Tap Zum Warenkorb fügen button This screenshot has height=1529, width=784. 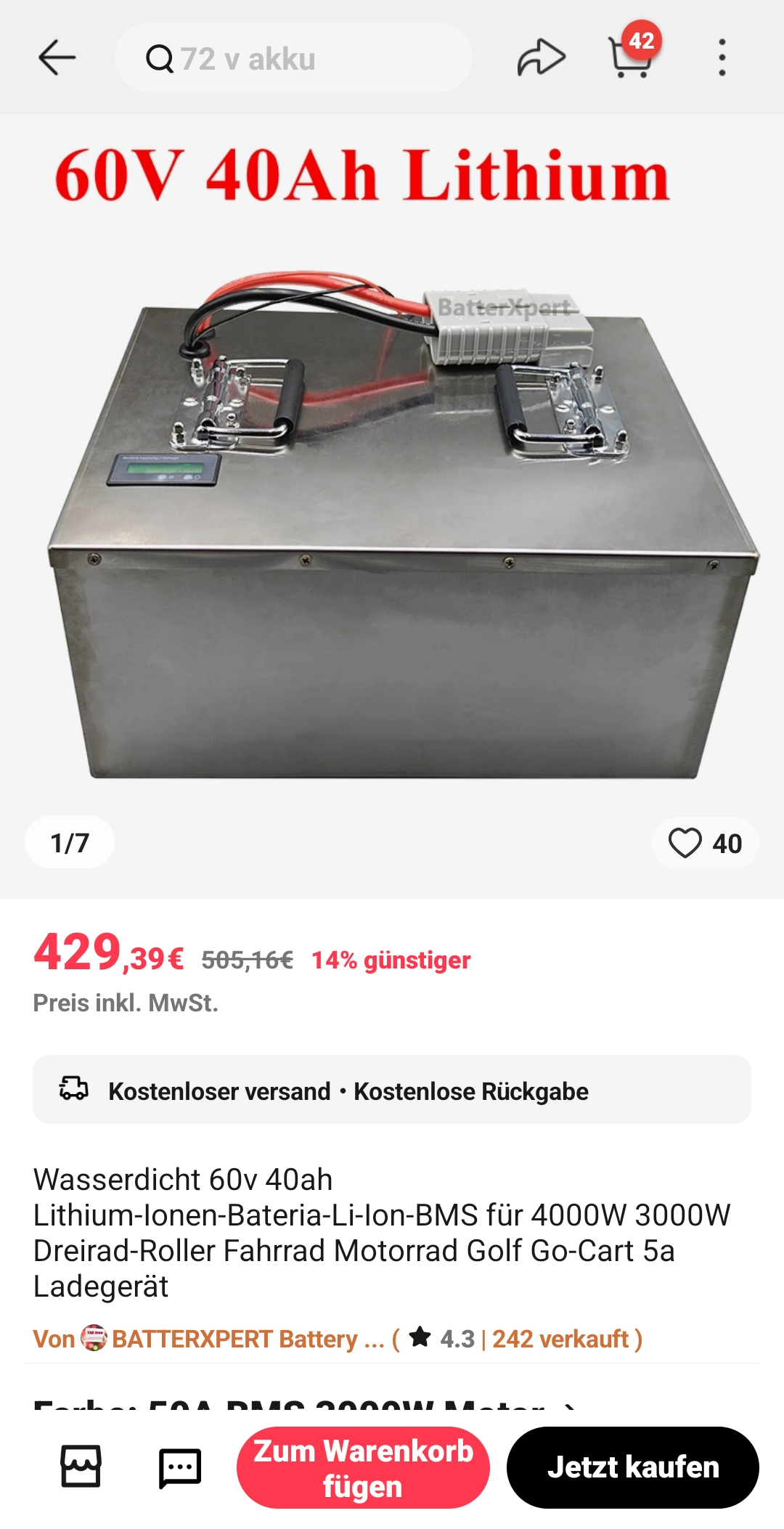coord(363,1467)
